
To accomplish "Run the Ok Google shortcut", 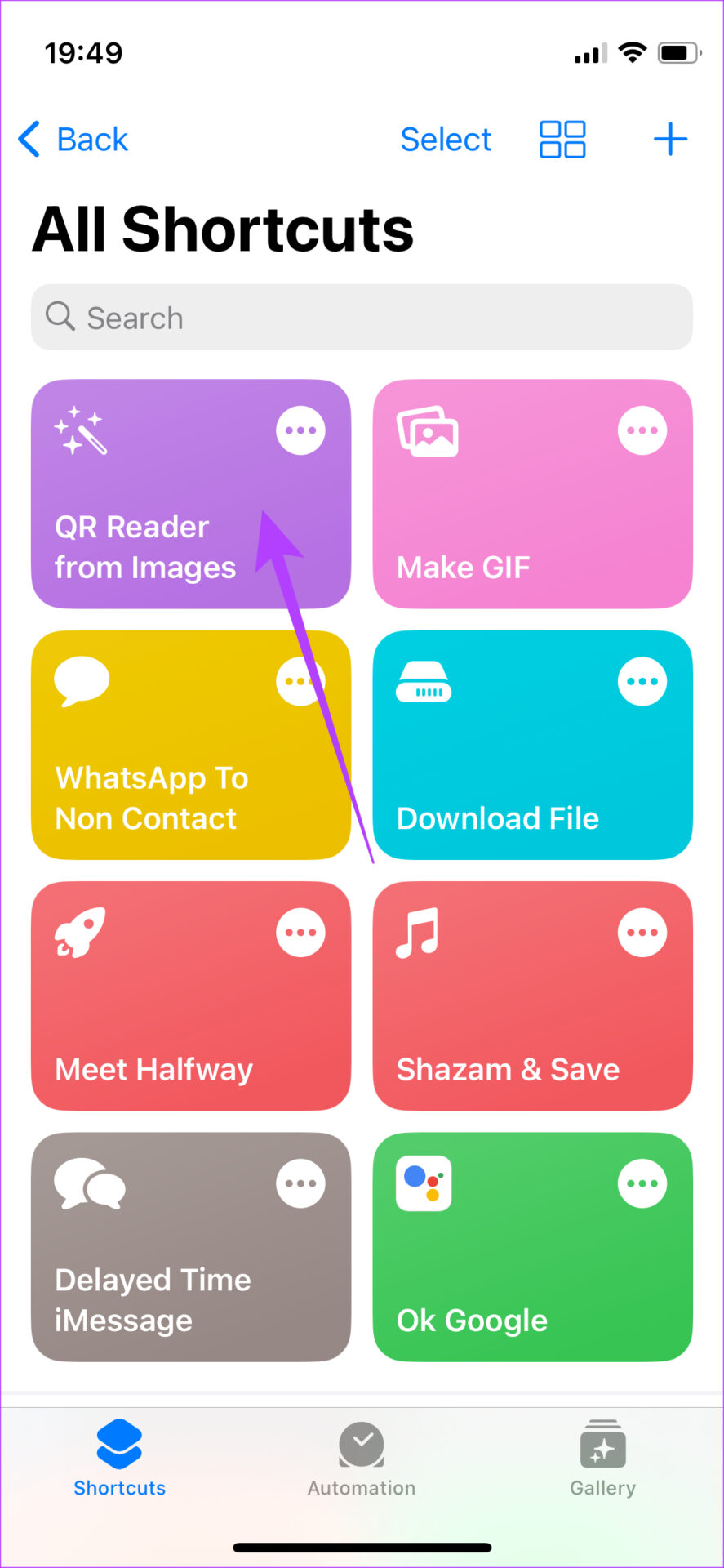I will (x=532, y=1246).
